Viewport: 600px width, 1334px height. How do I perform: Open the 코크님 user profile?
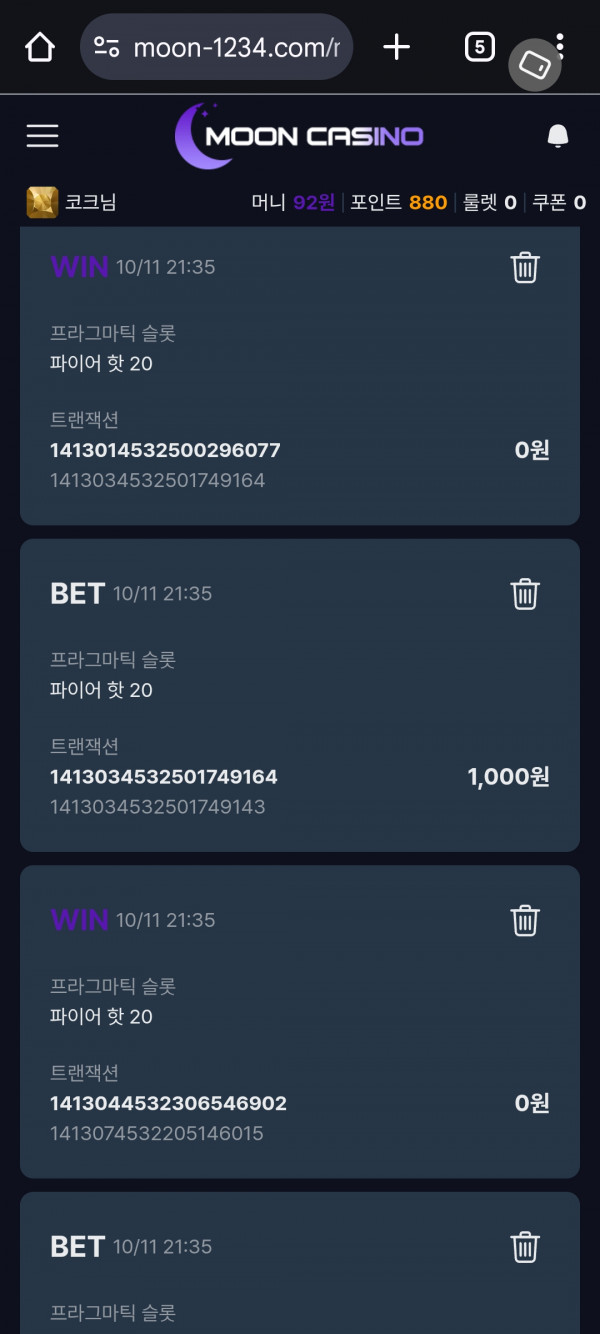point(72,202)
